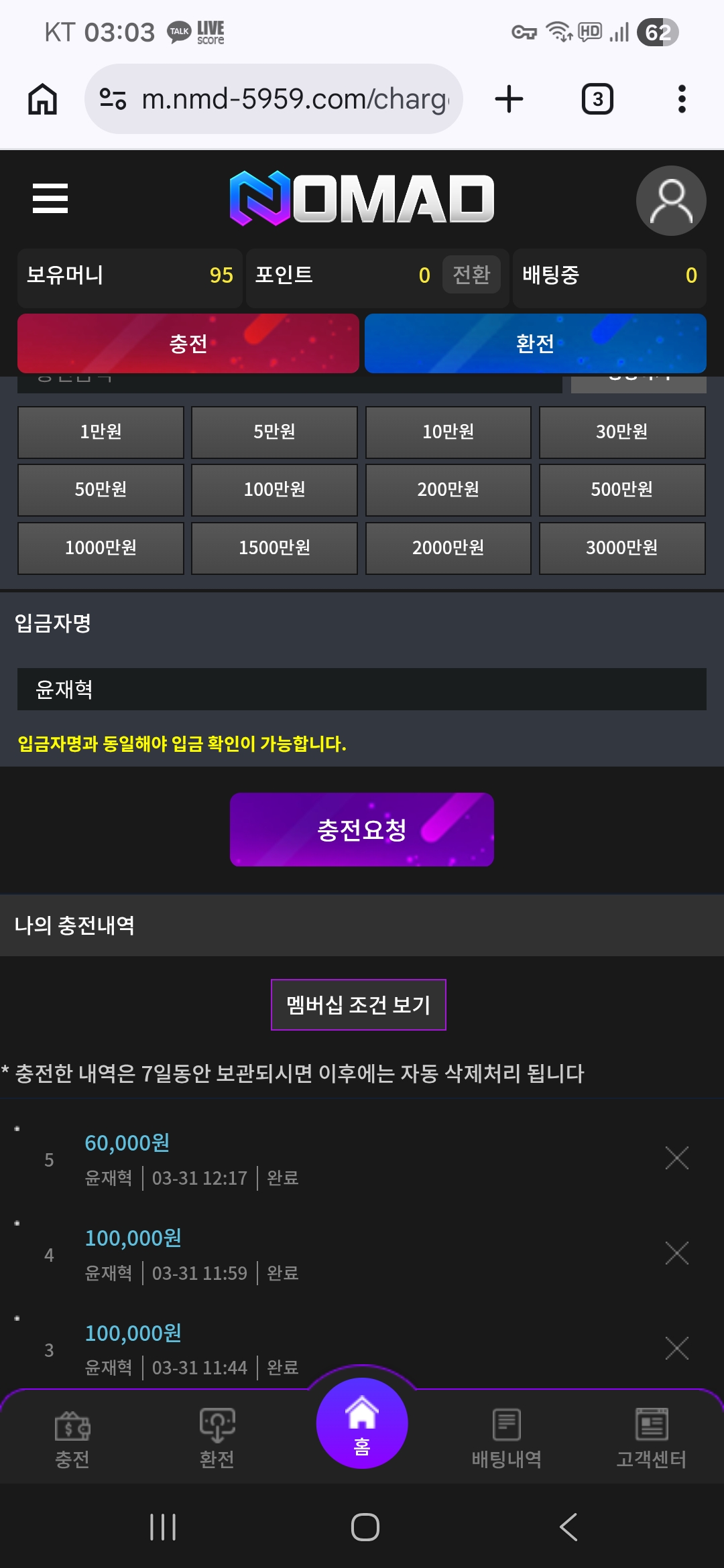Screen dimensions: 724x1568
Task: Open the user profile icon
Action: [670, 200]
